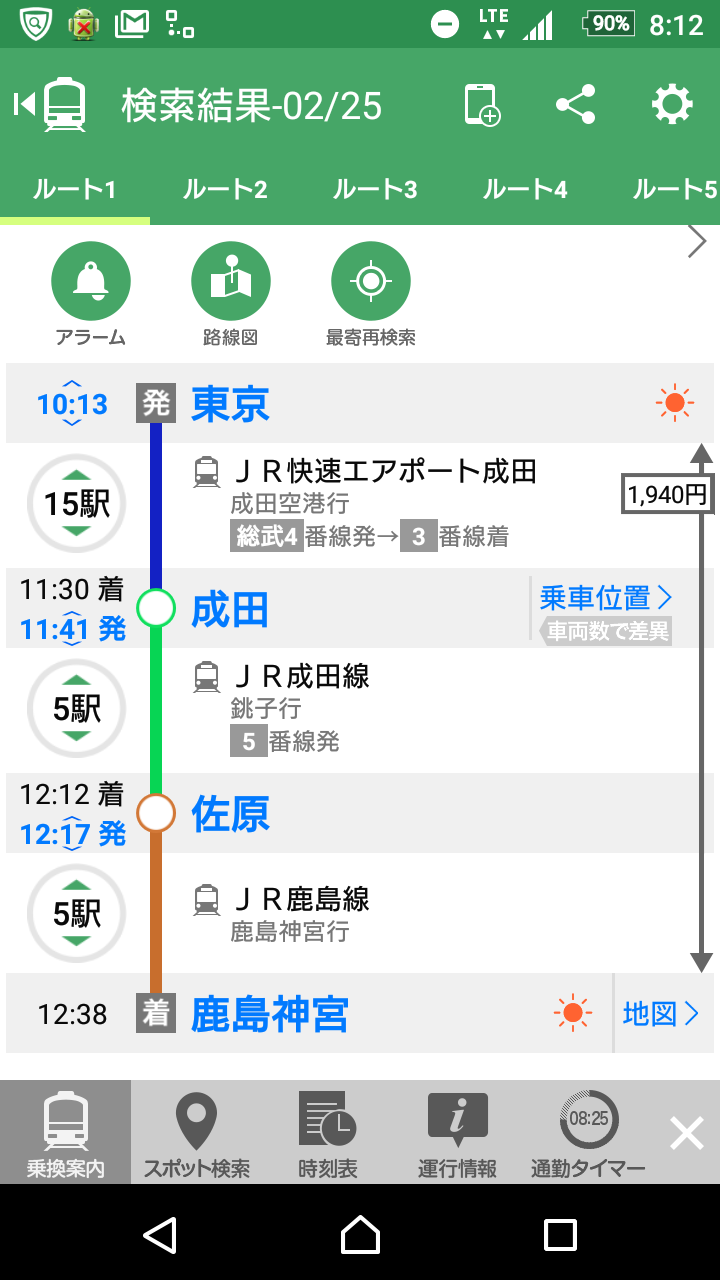Switch to the ルート3 tab
Image resolution: width=720 pixels, height=1280 pixels.
pyautogui.click(x=375, y=189)
